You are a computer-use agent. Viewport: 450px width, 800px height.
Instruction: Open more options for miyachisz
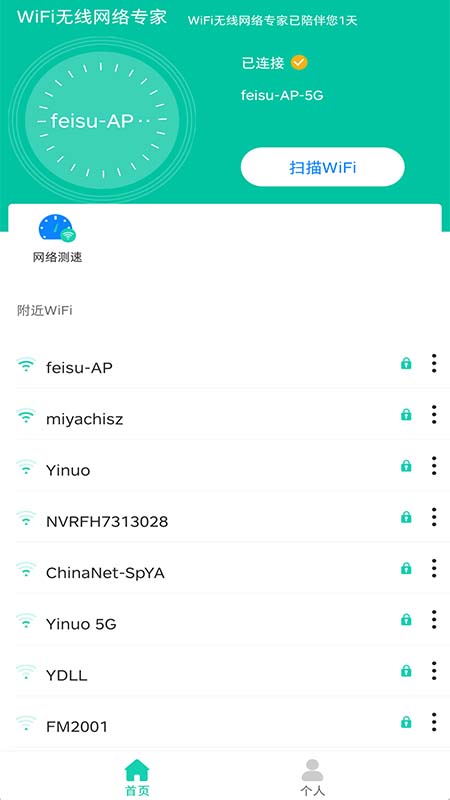434,415
